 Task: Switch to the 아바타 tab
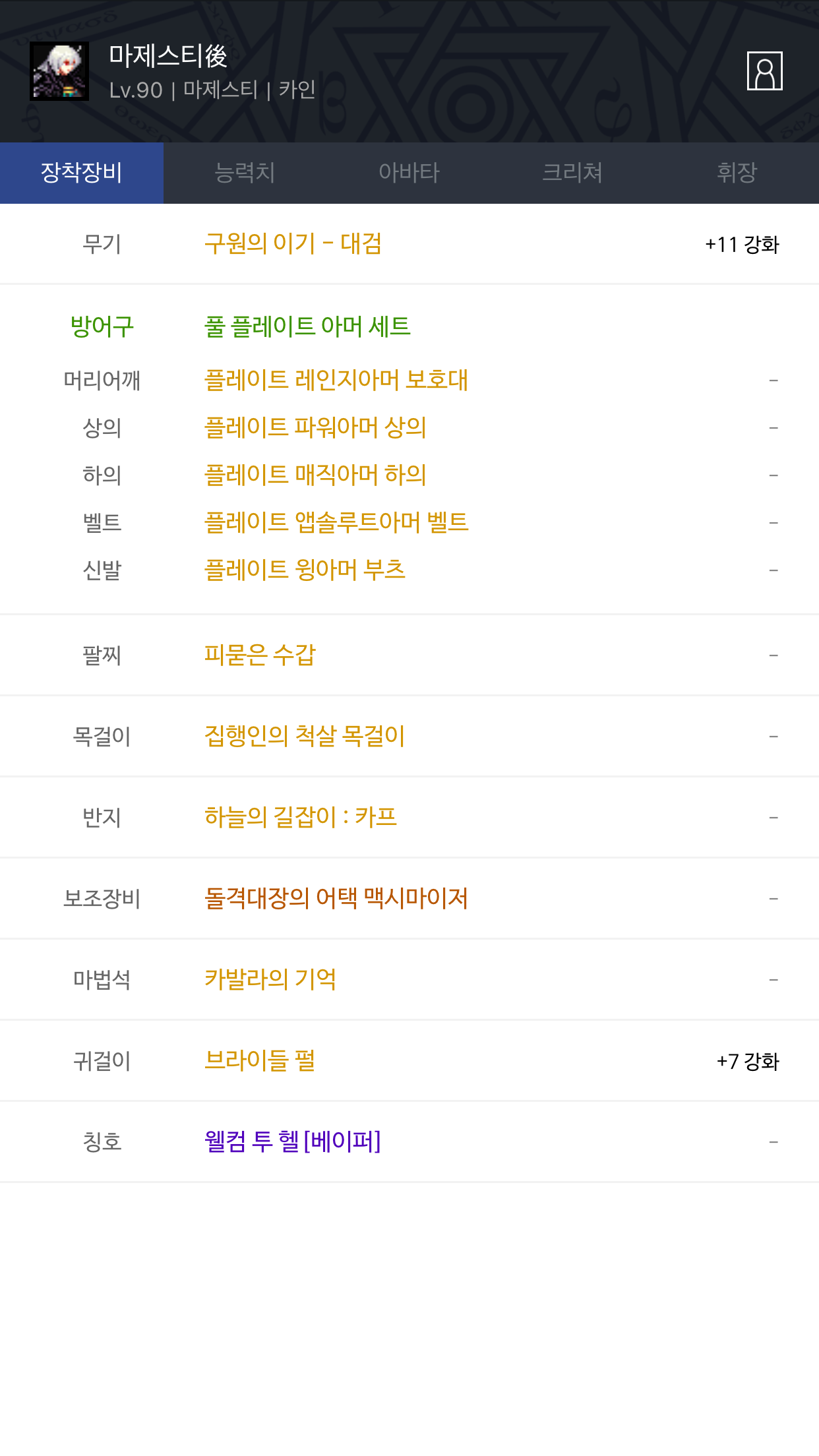click(409, 173)
